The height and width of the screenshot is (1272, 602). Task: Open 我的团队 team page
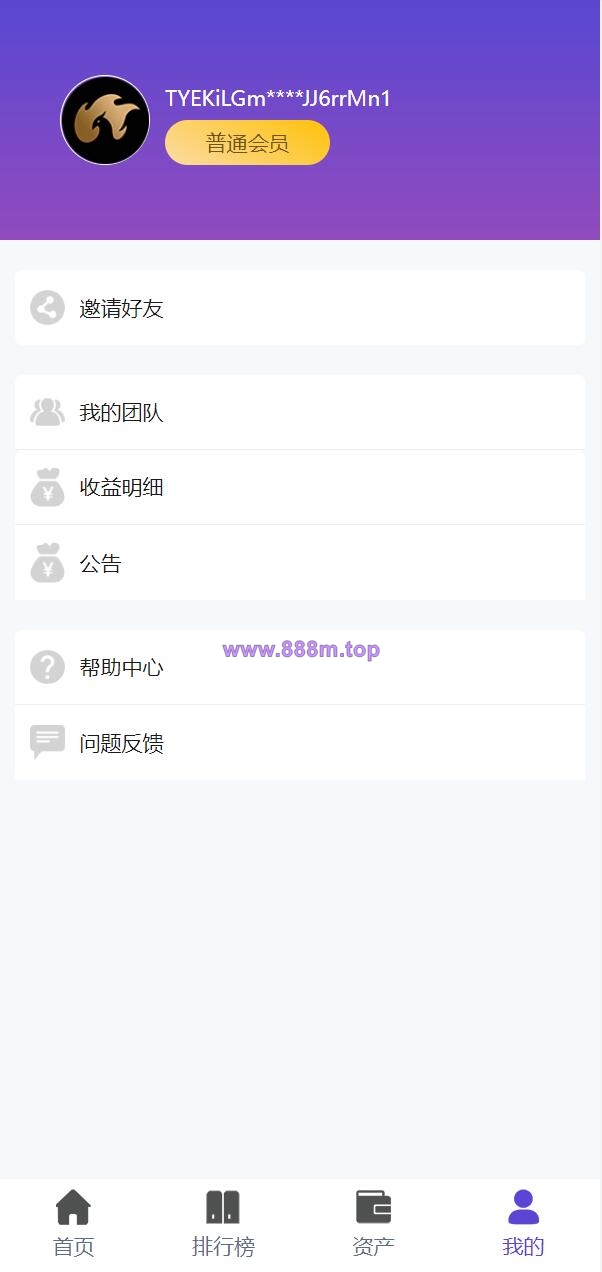pyautogui.click(x=300, y=412)
